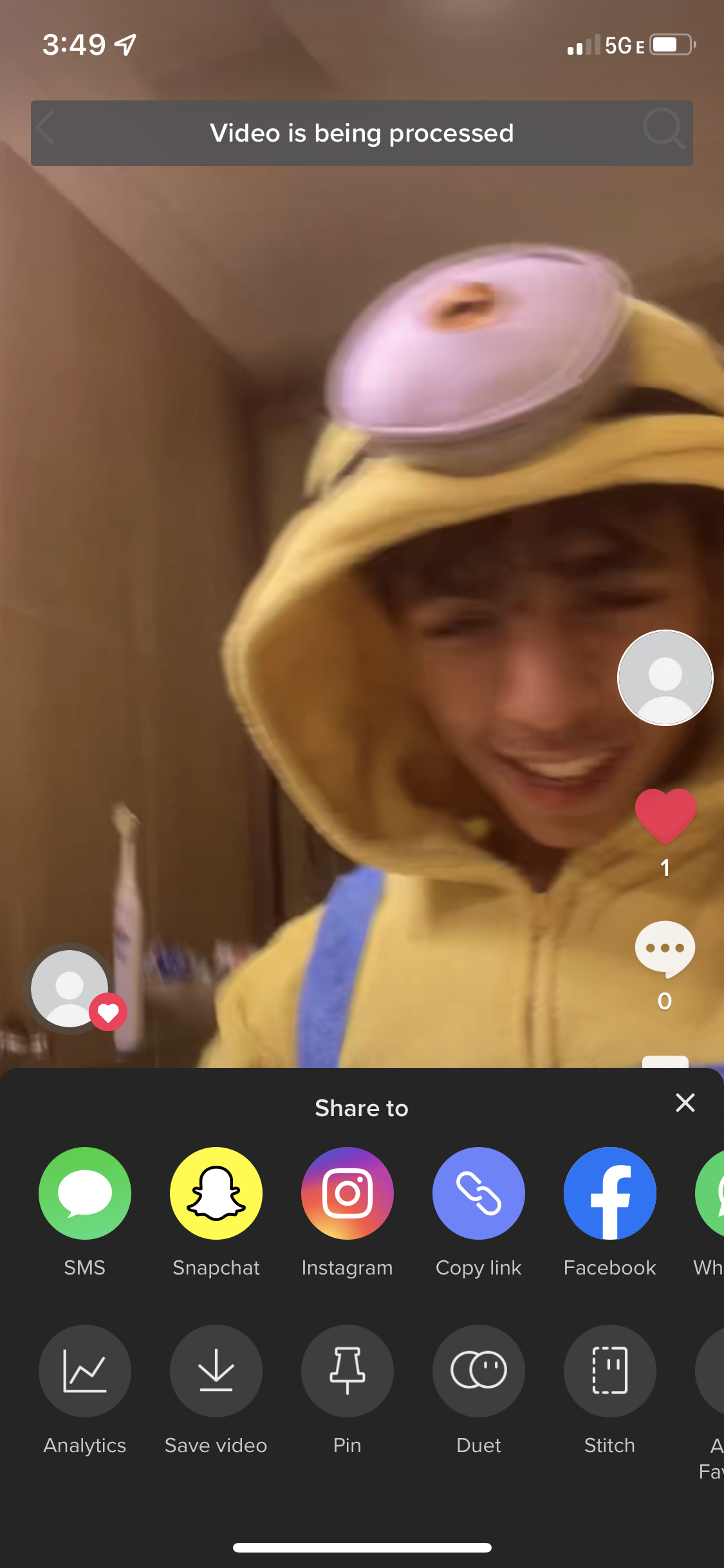Pin this video
This screenshot has height=1568, width=724.
tap(348, 1371)
